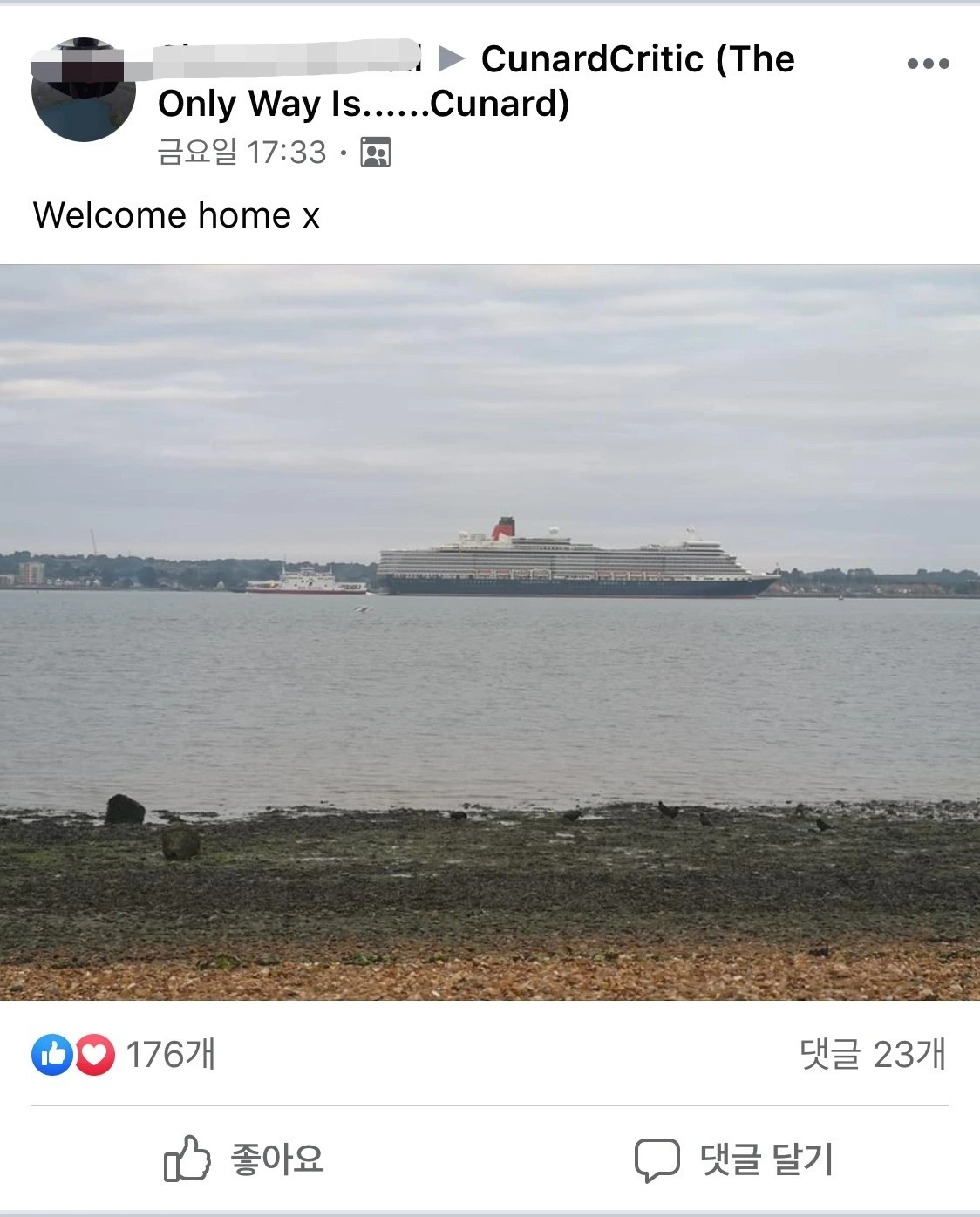Open the poster's profile picture
This screenshot has width=980, height=1217.
[84, 90]
